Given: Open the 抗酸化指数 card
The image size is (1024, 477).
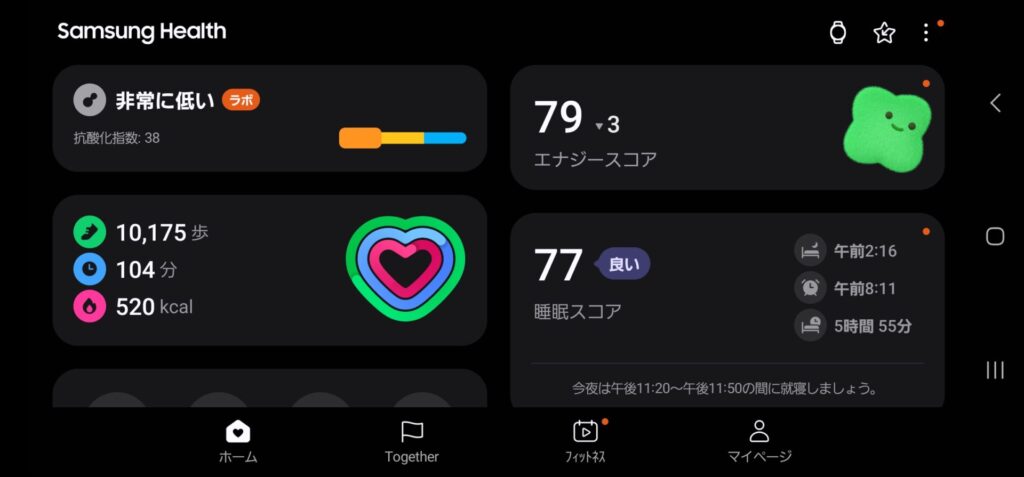Looking at the screenshot, I should 269,118.
